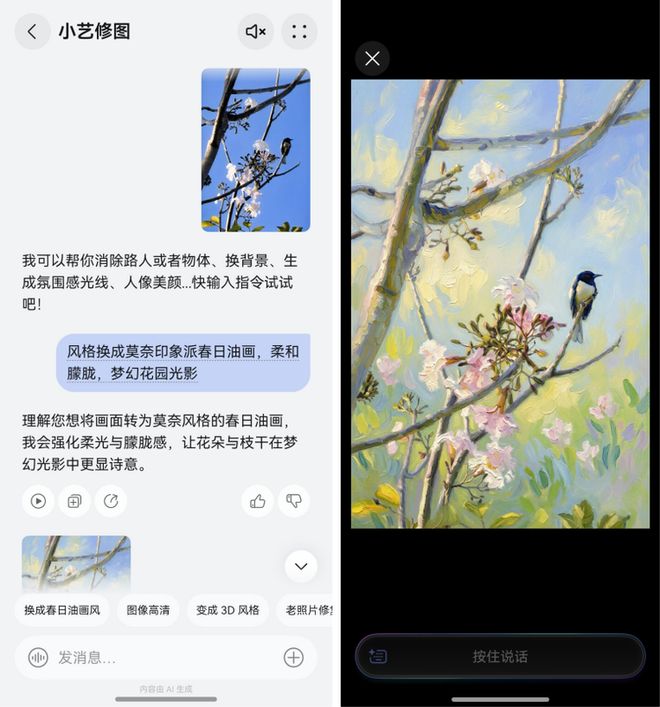Dislike the assistant's reply
The height and width of the screenshot is (707, 660).
(293, 501)
